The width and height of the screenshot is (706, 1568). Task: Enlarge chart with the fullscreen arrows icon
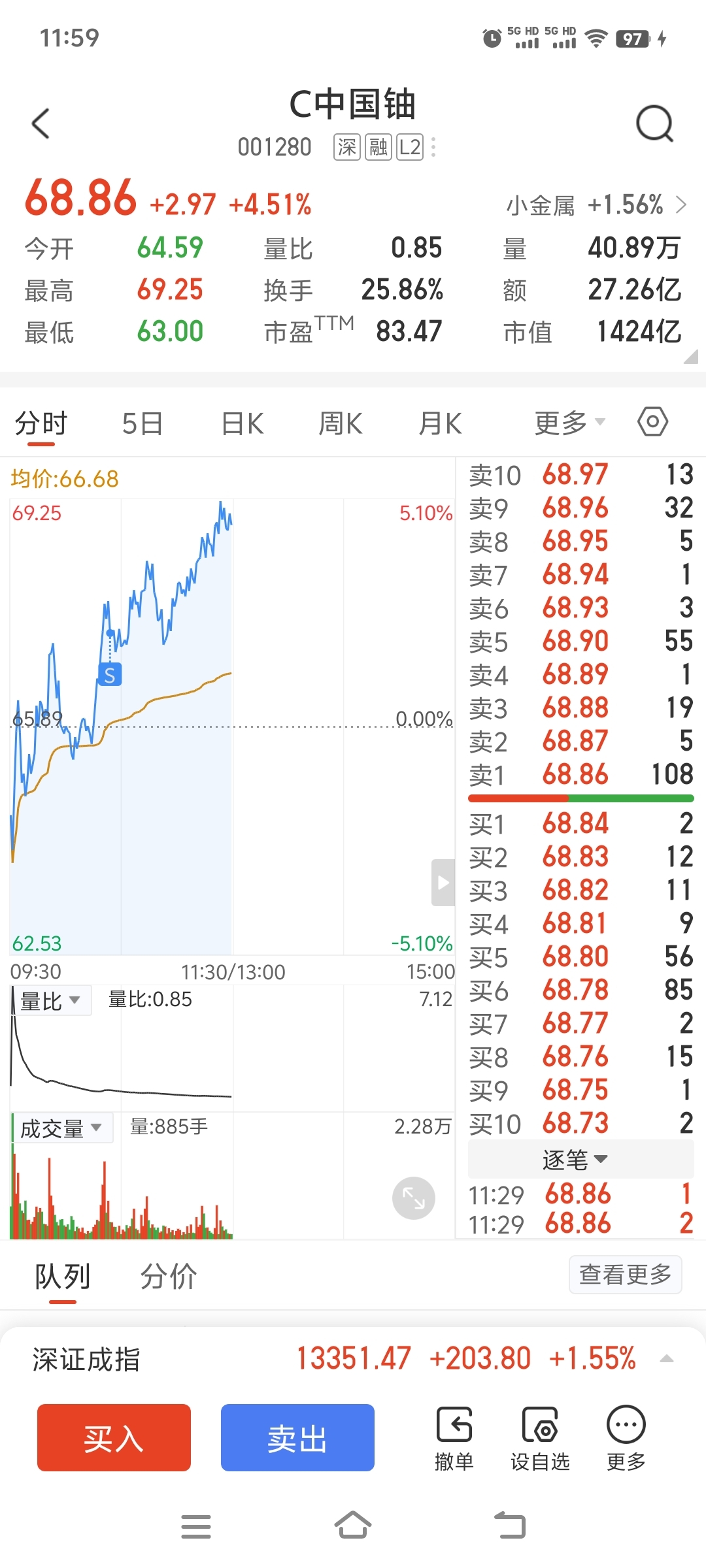pyautogui.click(x=414, y=1198)
